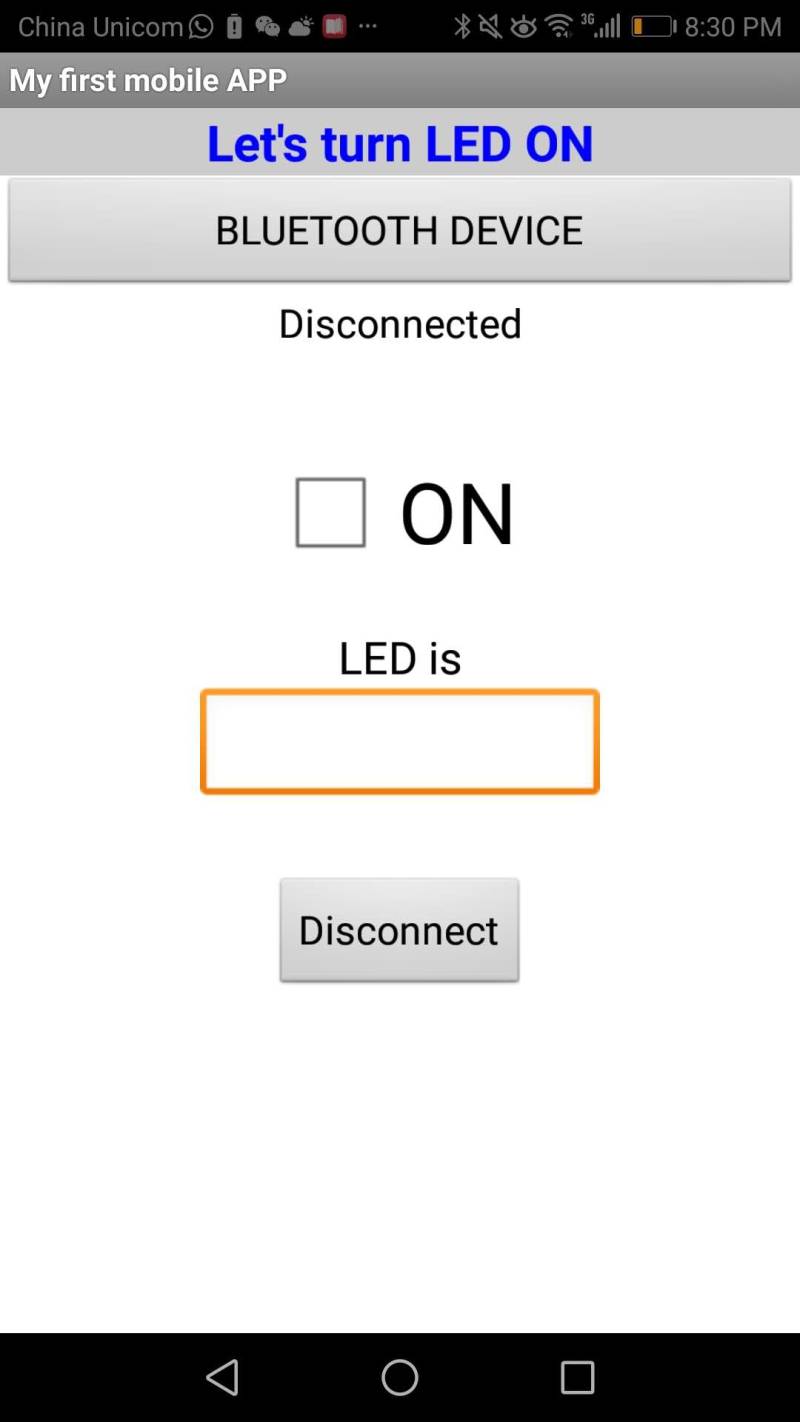Open recent apps from the navigation bar

tap(577, 1377)
